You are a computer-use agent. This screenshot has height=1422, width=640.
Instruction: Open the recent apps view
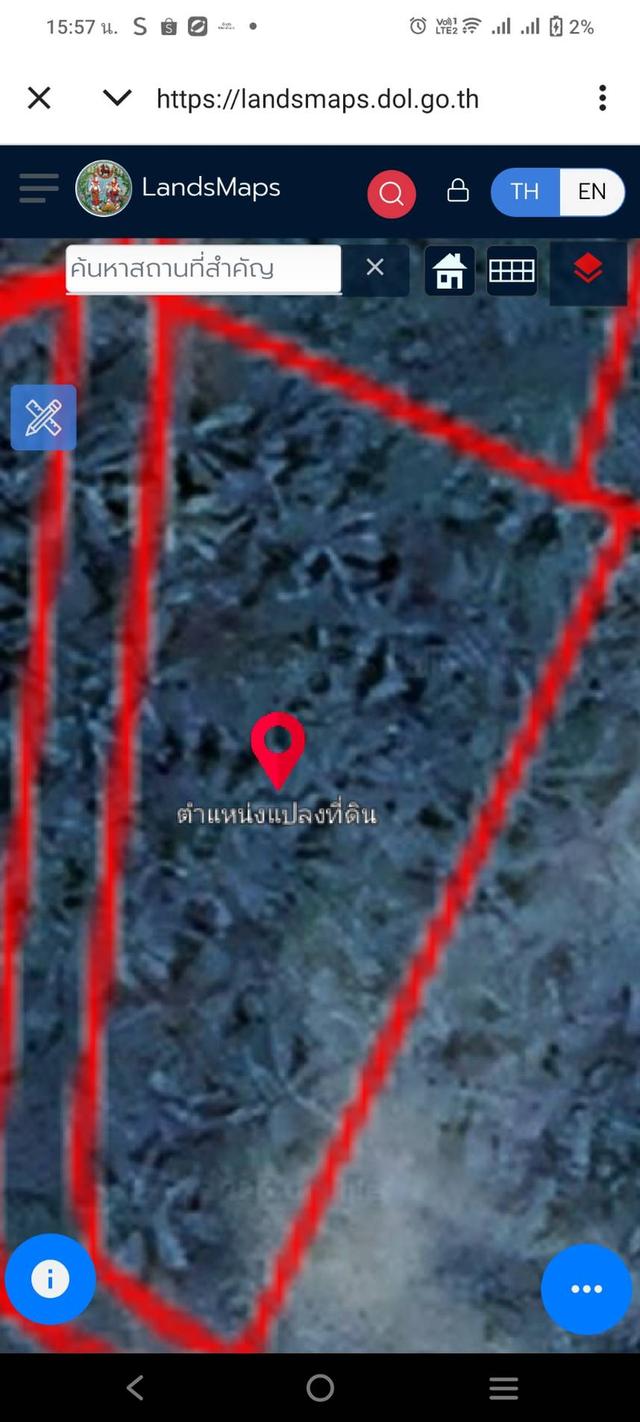503,1388
